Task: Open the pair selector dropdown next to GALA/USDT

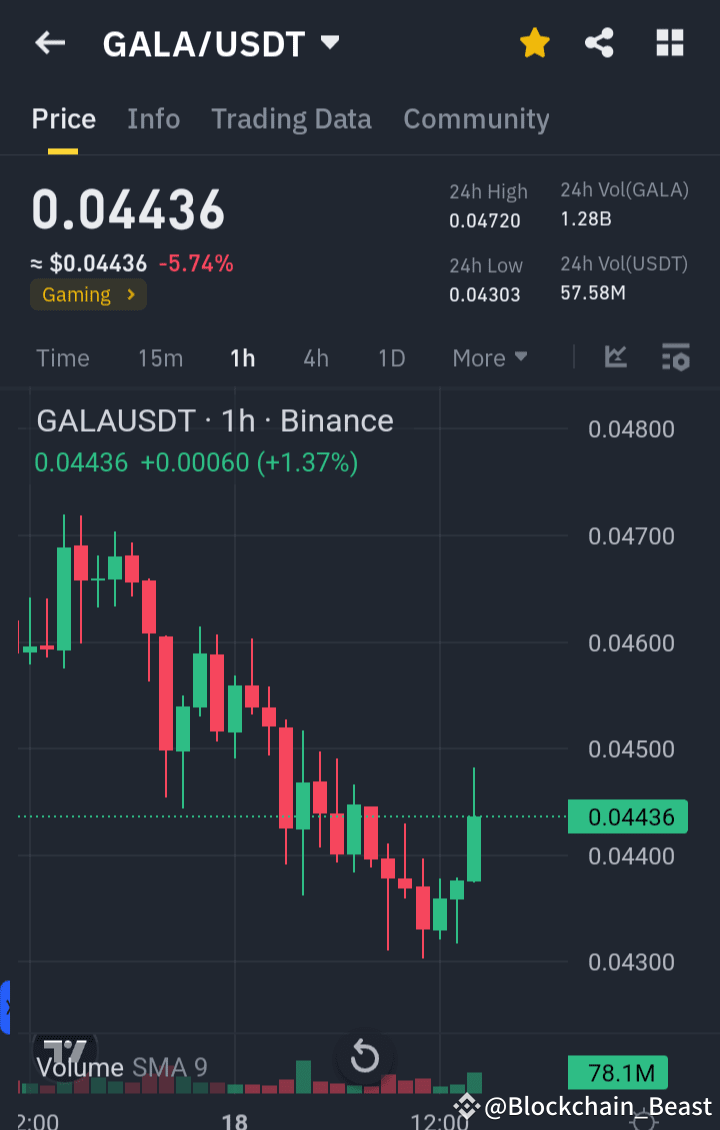Action: tap(328, 43)
